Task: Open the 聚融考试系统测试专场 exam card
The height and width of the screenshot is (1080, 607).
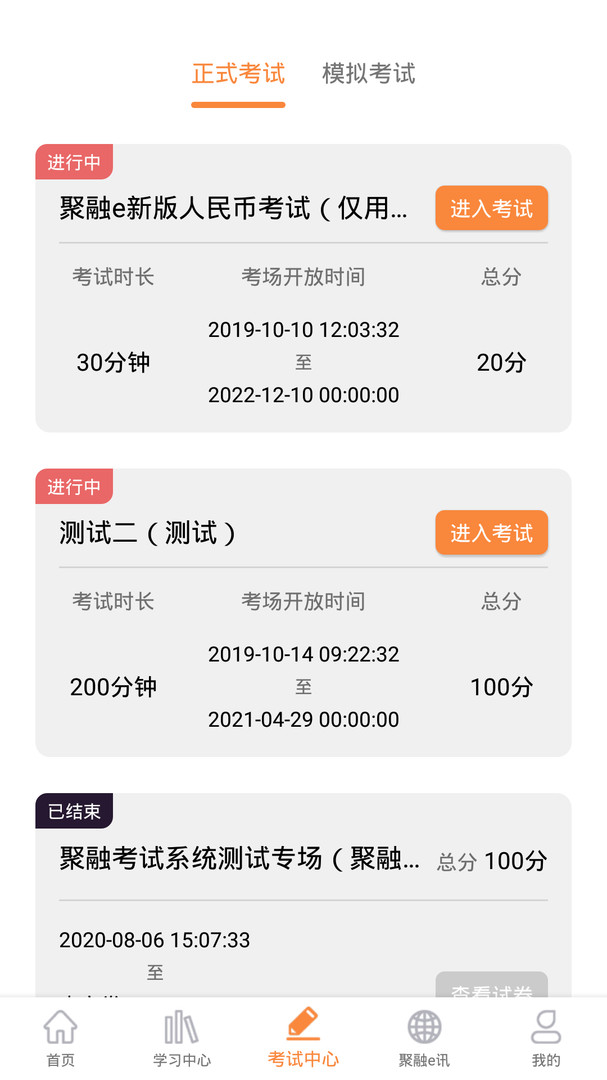Action: pos(240,859)
